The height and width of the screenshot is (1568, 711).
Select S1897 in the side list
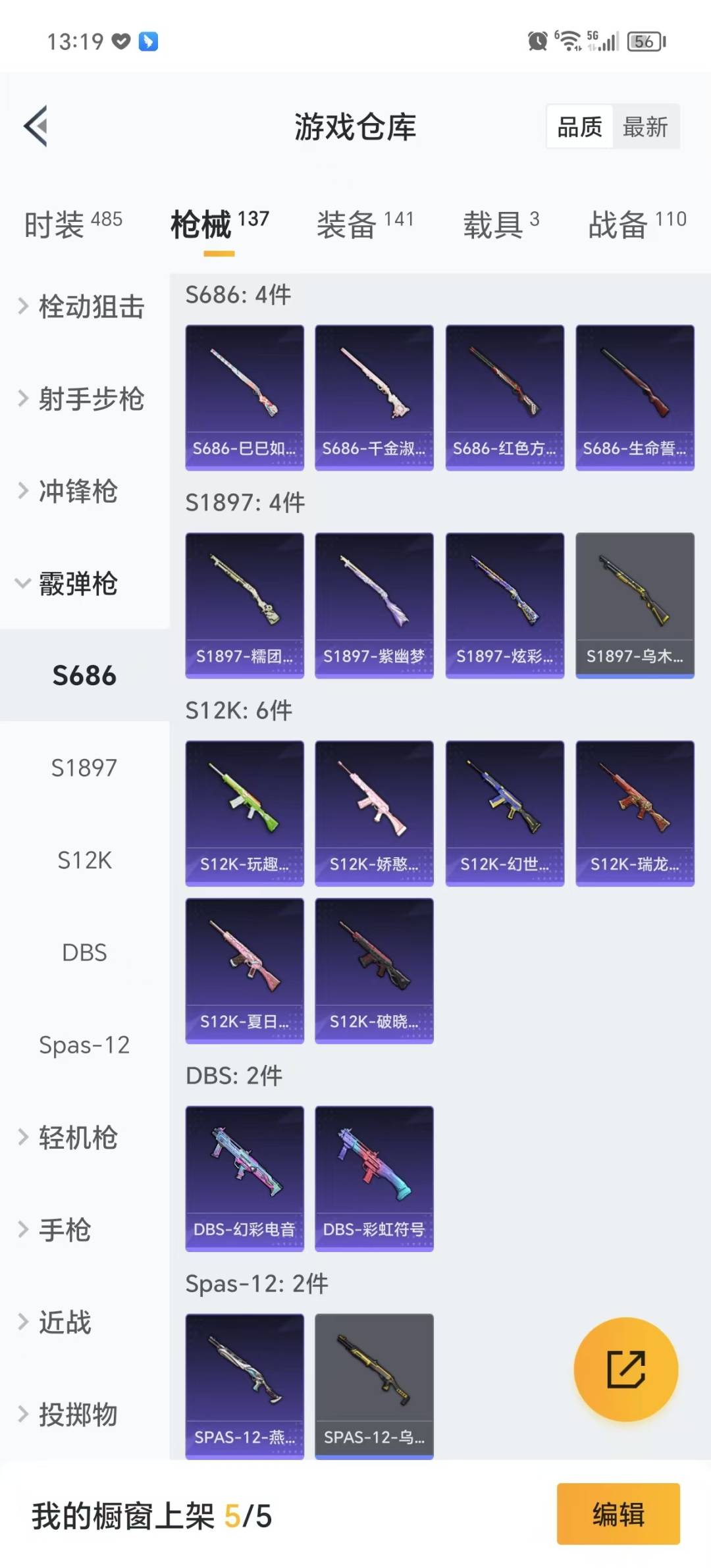click(84, 768)
